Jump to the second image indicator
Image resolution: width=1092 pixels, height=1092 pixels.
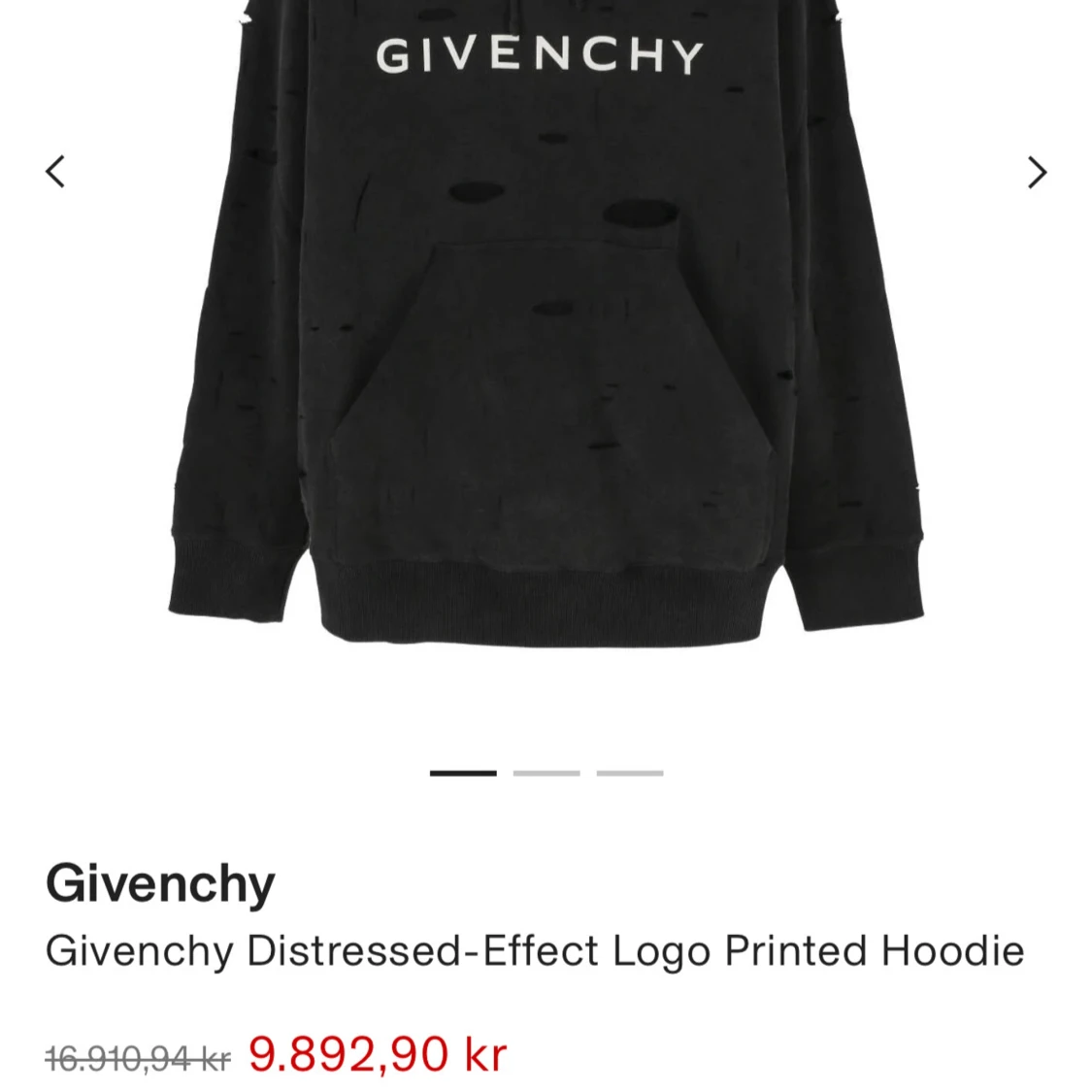(x=546, y=773)
